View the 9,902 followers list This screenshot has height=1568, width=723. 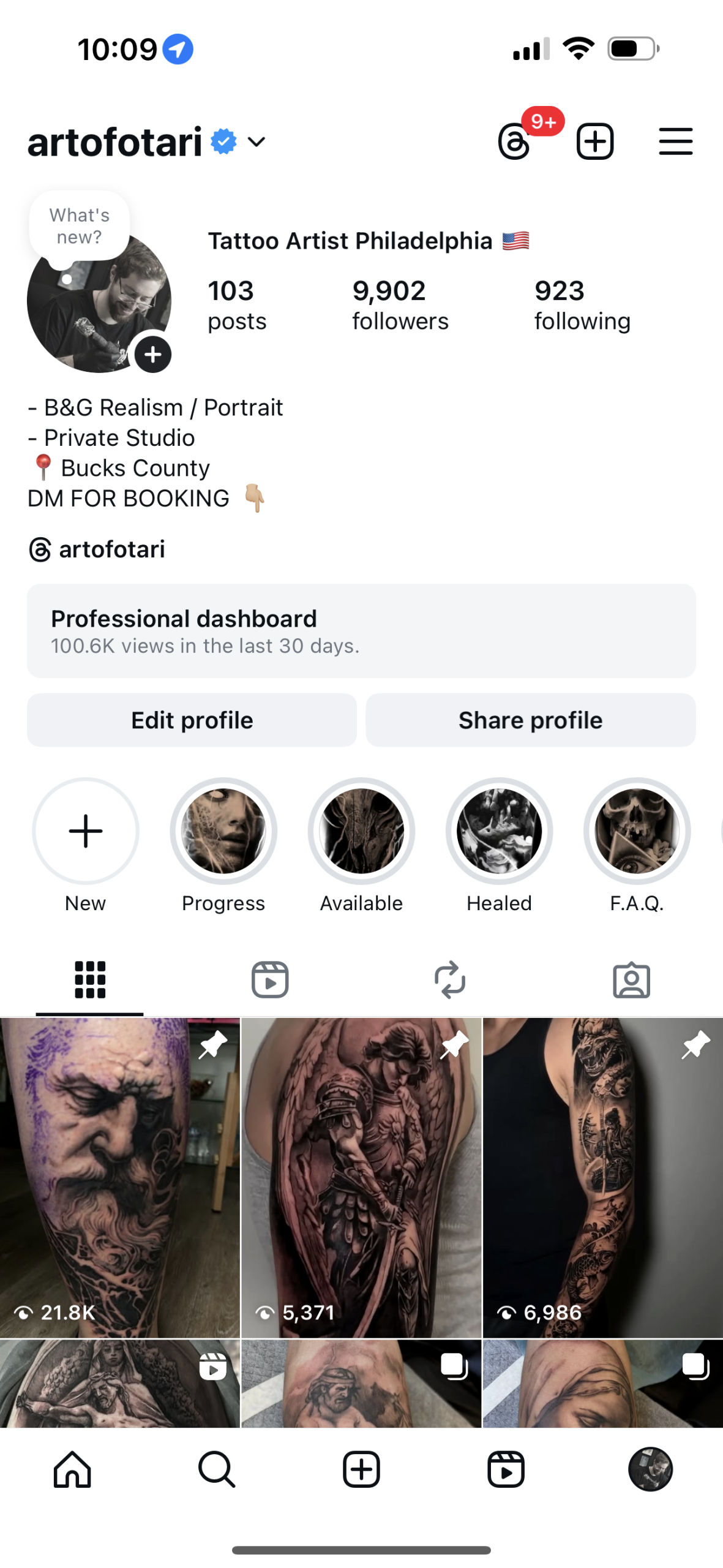(x=400, y=304)
